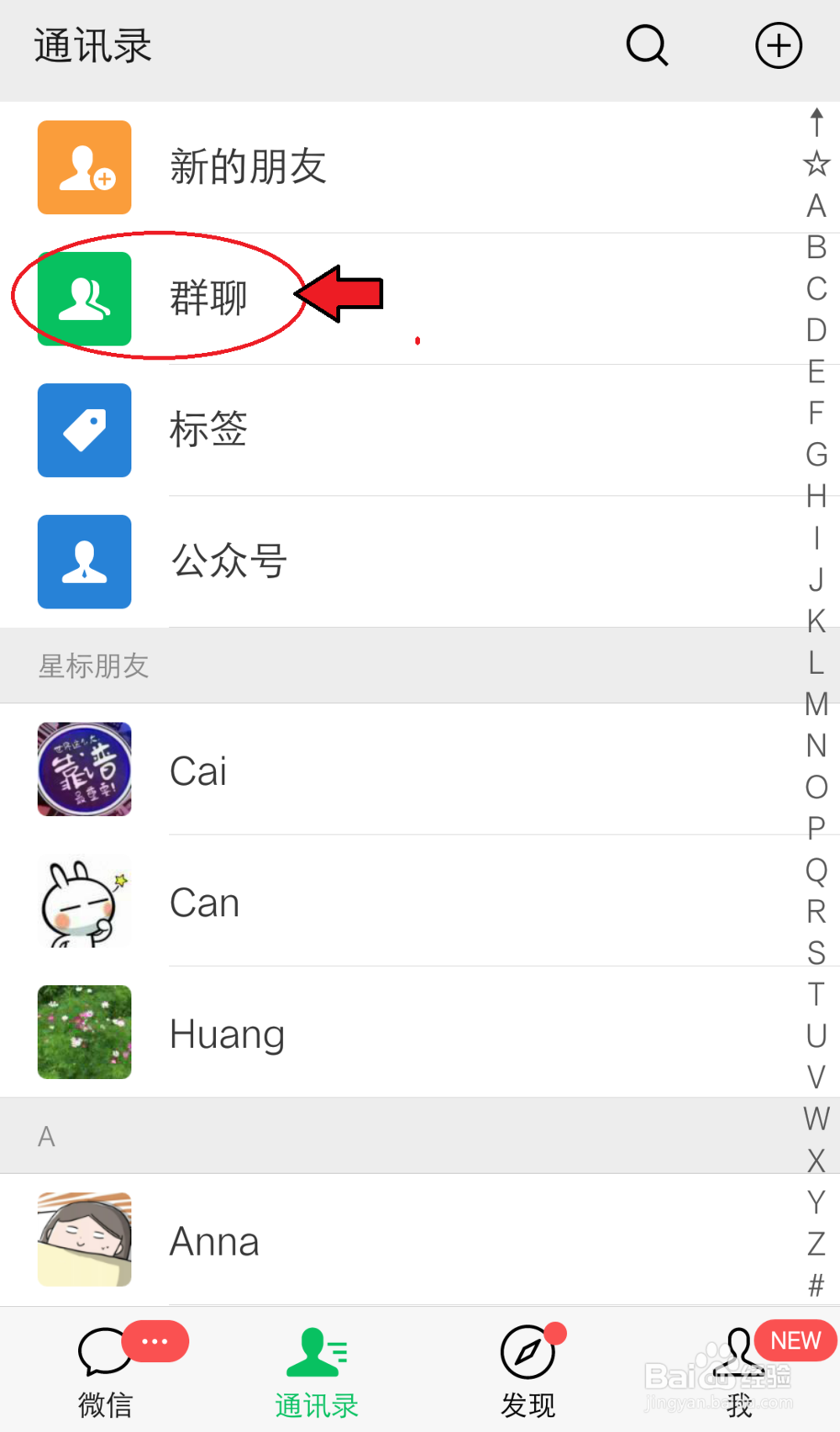
Task: Tap Can's rabbit avatar thumbnail
Action: 84,902
